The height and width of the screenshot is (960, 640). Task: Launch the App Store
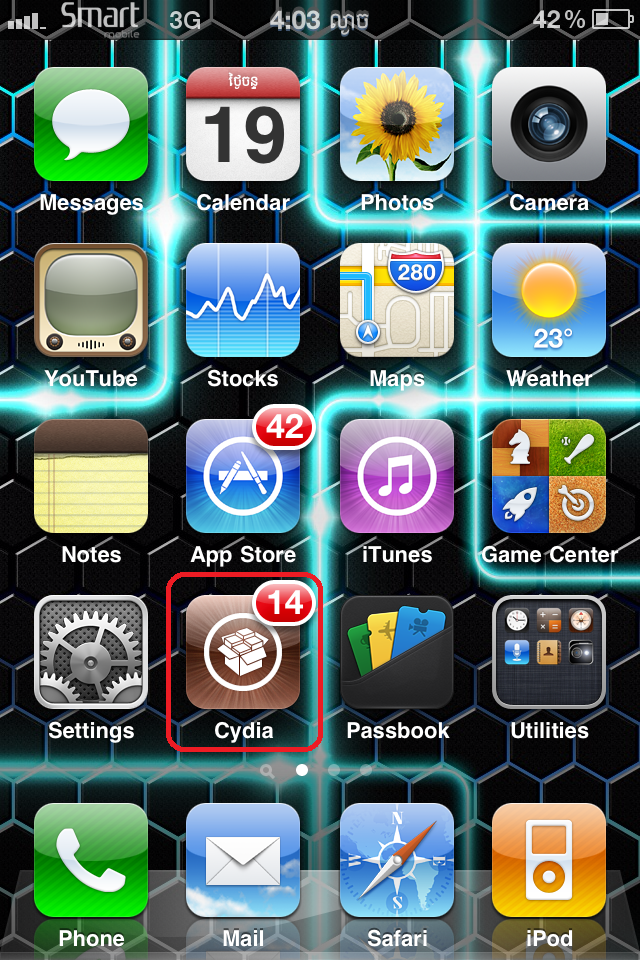click(243, 476)
